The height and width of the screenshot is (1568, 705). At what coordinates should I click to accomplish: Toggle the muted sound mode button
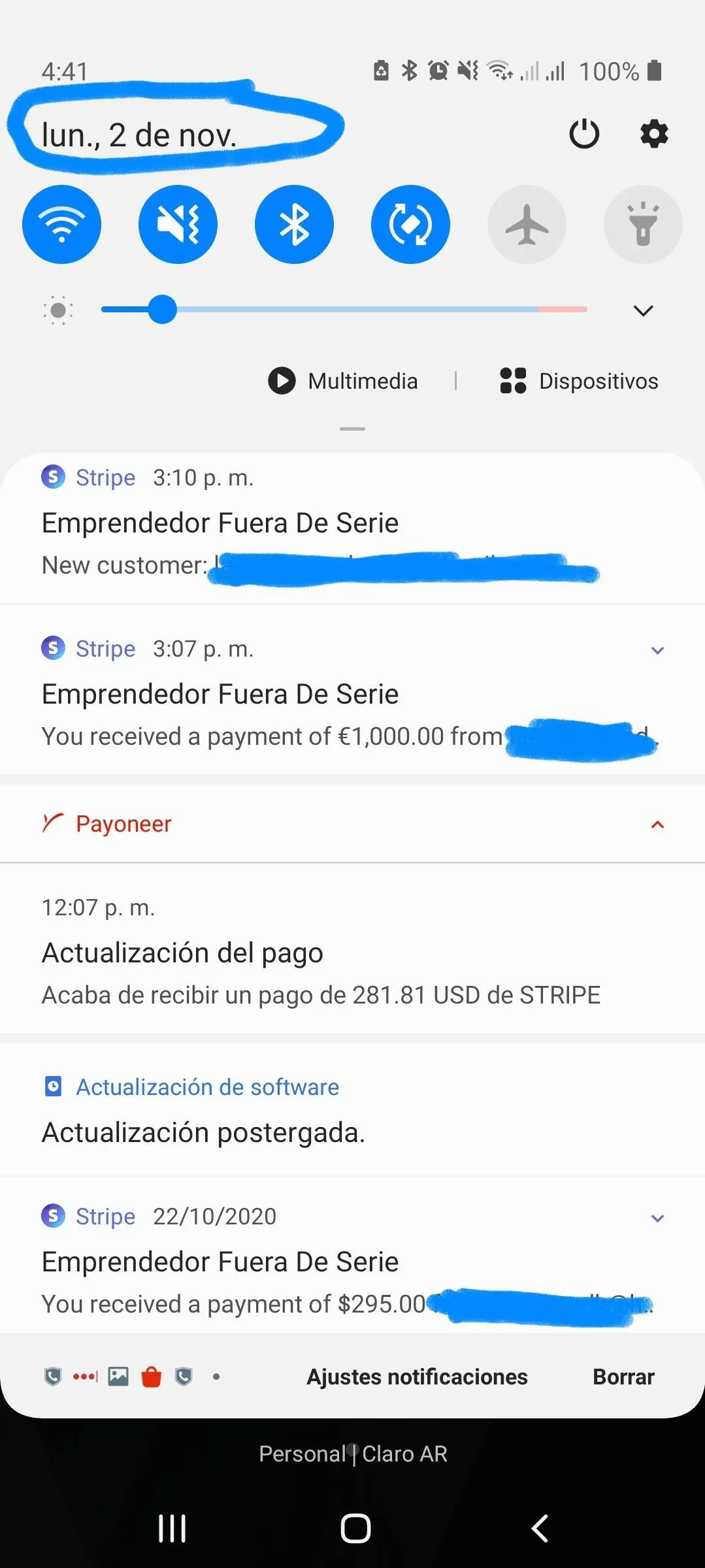click(178, 225)
